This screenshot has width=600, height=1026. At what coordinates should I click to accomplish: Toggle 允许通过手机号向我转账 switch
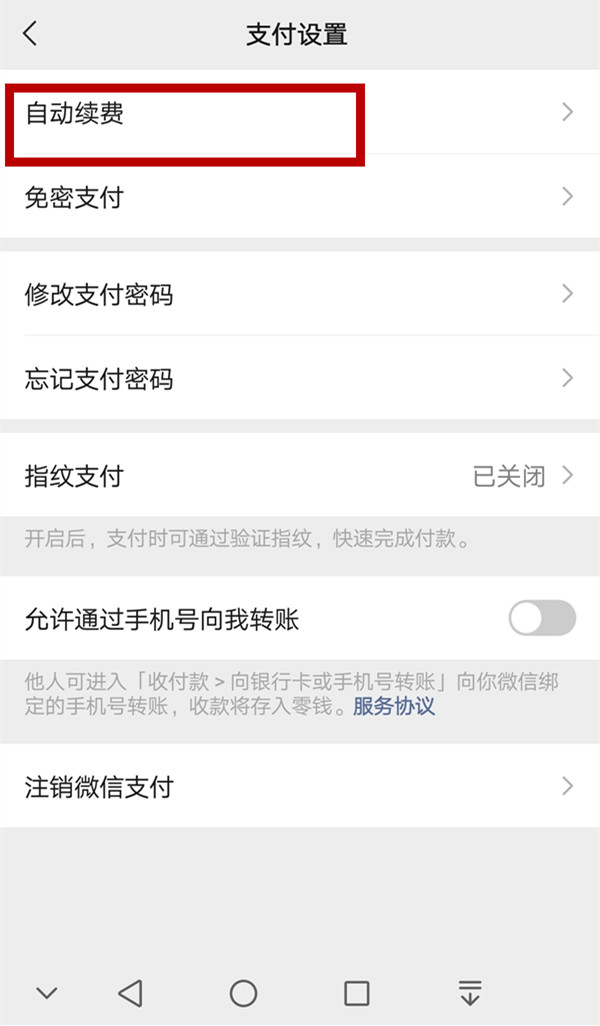coord(542,619)
